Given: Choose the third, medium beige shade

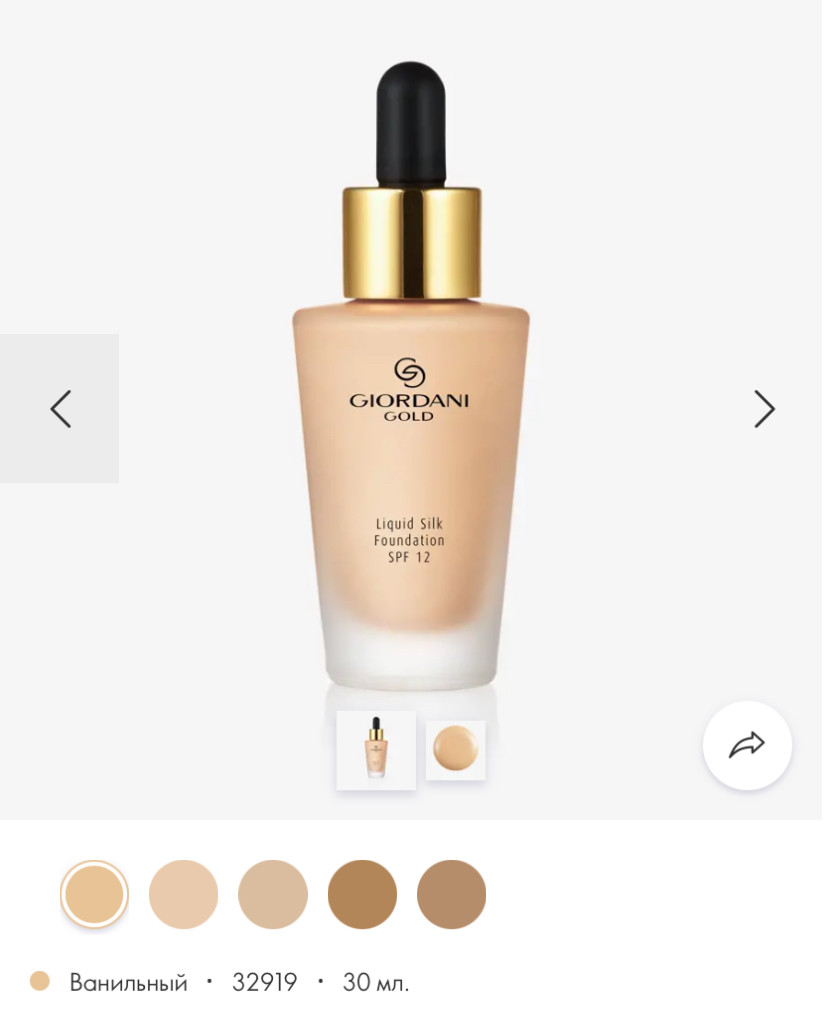Looking at the screenshot, I should [x=272, y=894].
